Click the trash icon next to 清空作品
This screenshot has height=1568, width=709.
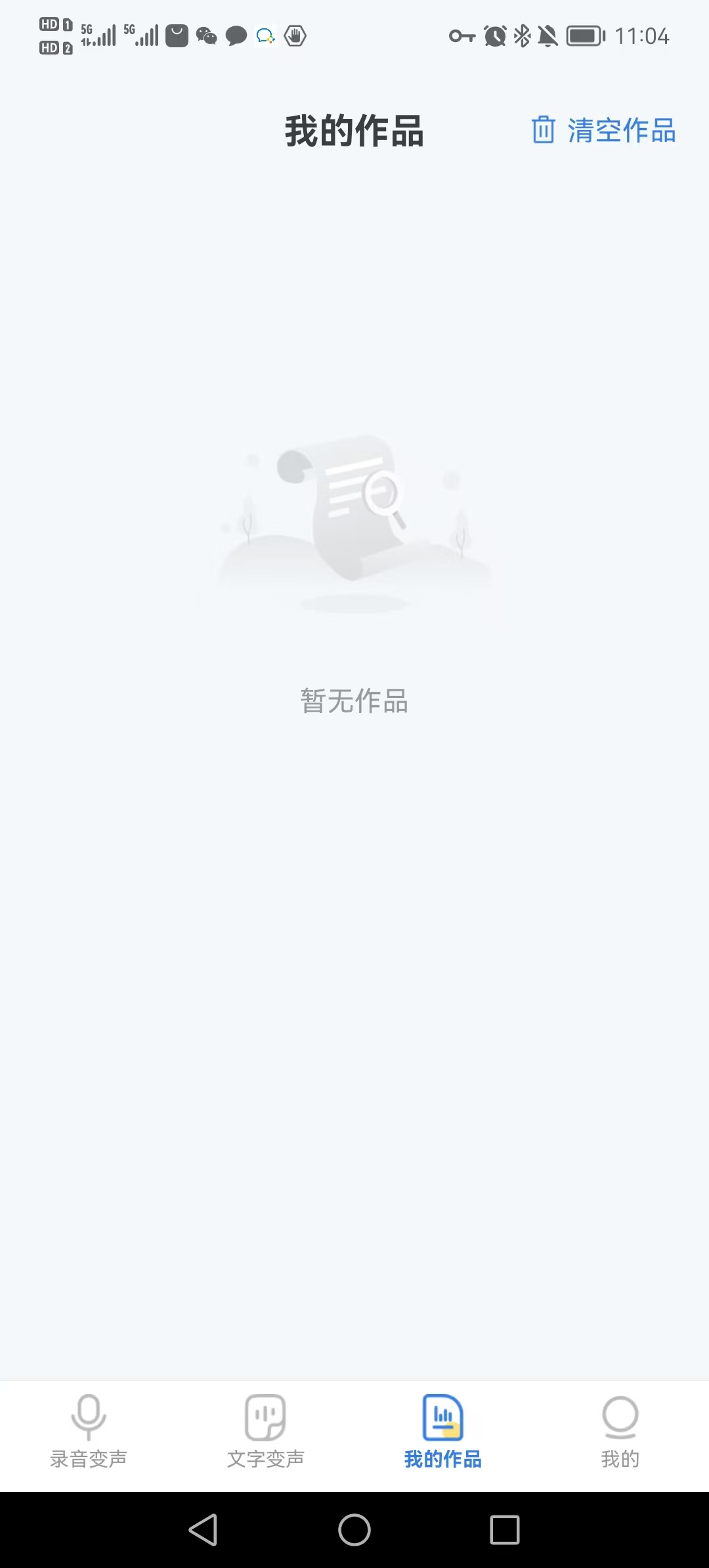544,131
